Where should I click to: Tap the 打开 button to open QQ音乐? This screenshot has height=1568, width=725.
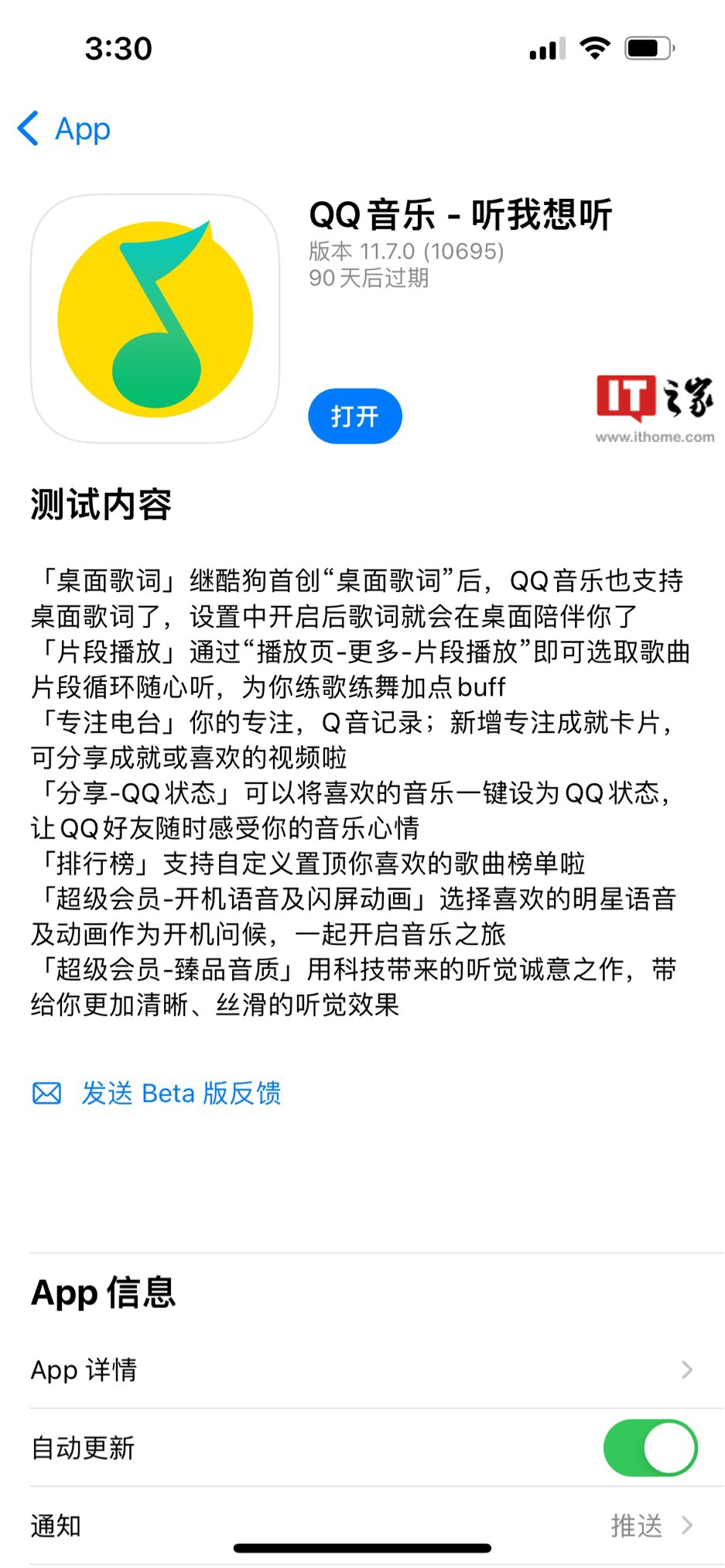pyautogui.click(x=354, y=416)
